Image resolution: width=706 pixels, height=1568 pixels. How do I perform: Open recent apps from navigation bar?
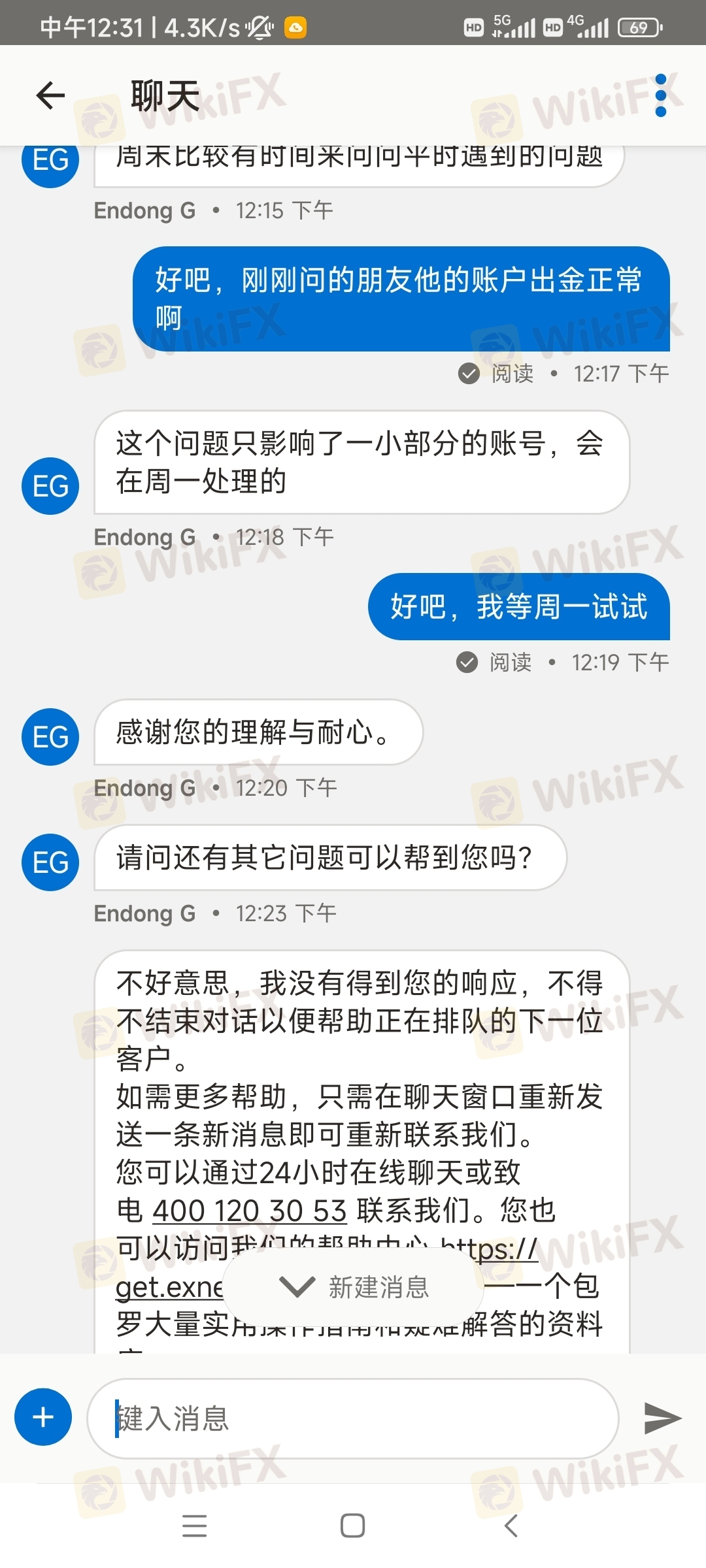pyautogui.click(x=194, y=1526)
